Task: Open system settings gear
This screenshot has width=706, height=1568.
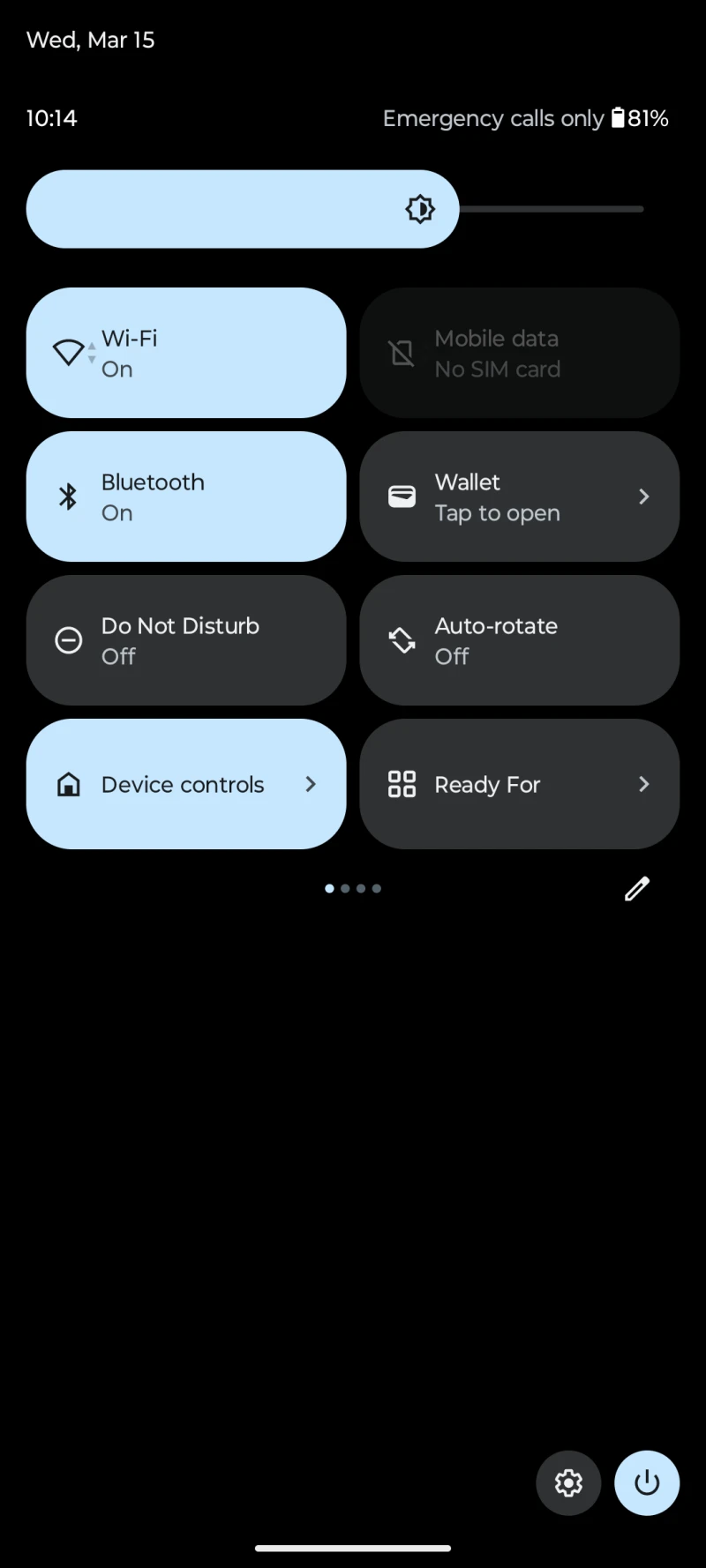Action: tap(568, 1483)
